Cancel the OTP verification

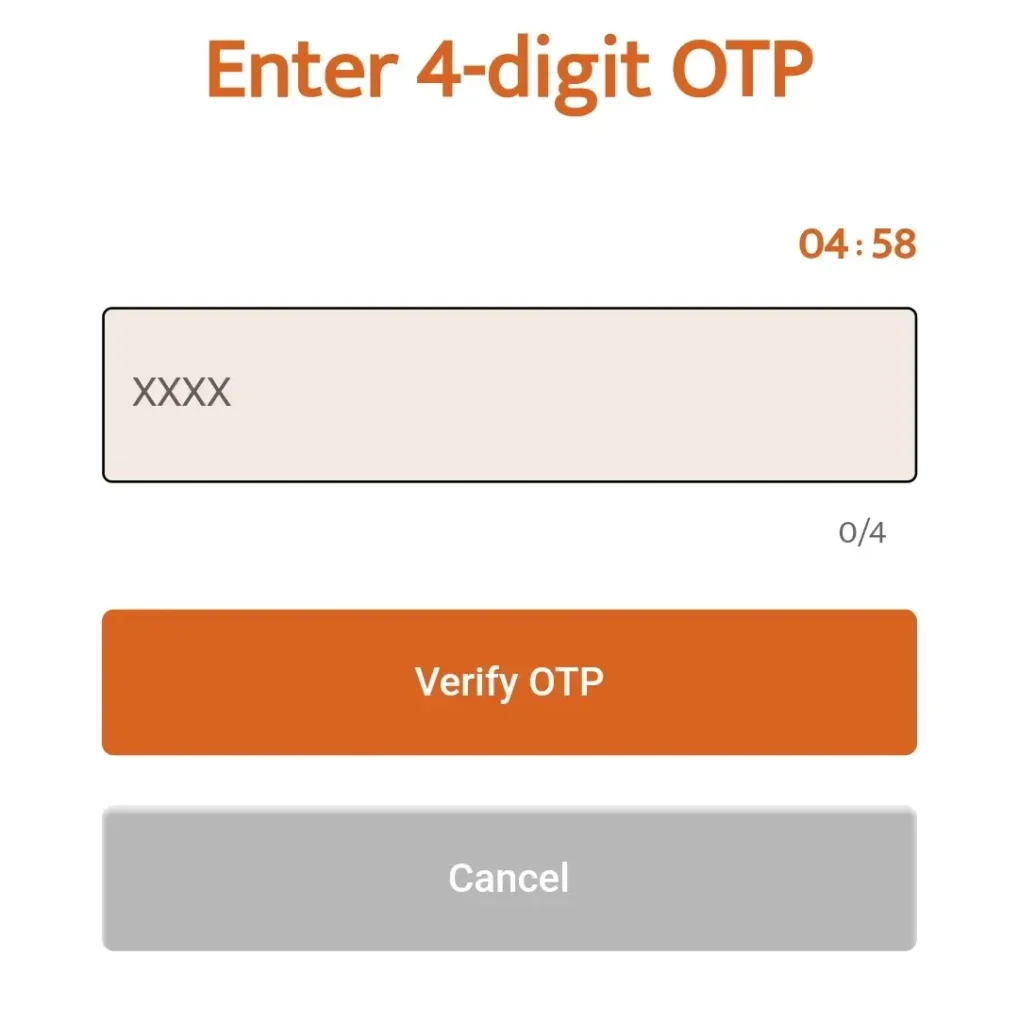pyautogui.click(x=509, y=878)
